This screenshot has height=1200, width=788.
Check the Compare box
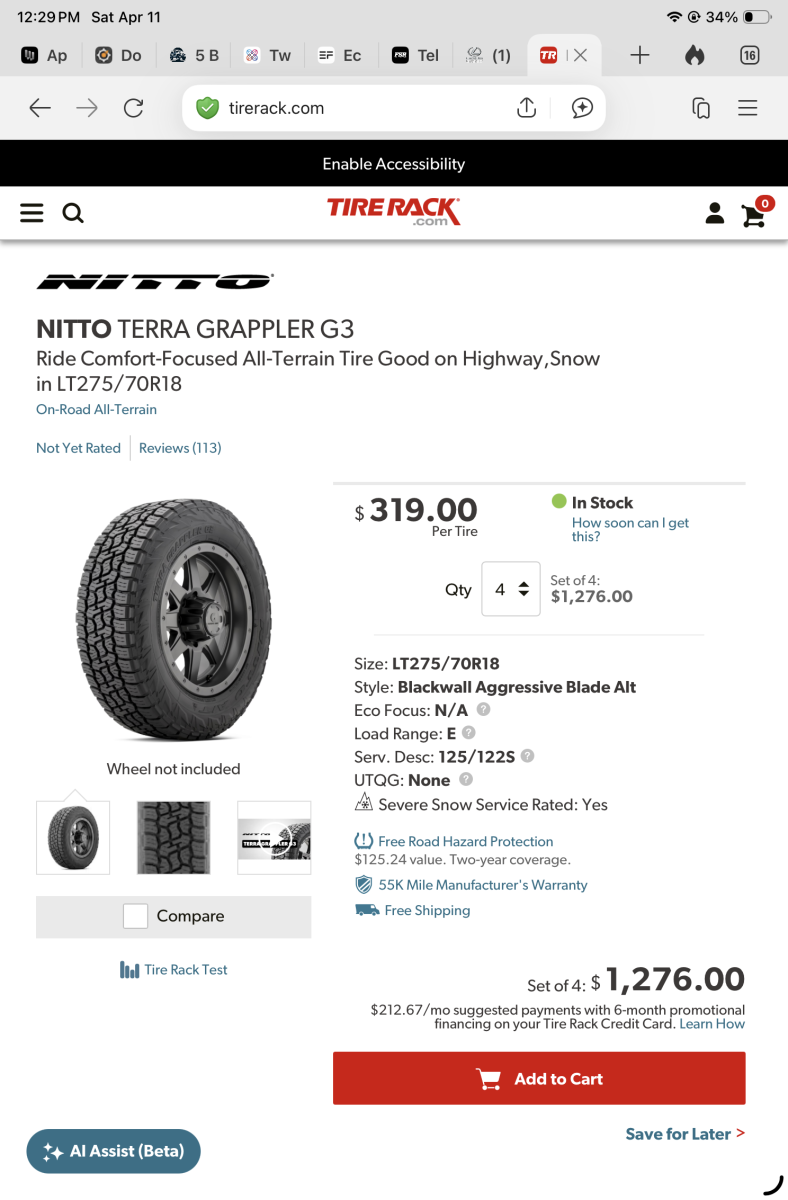[x=136, y=916]
